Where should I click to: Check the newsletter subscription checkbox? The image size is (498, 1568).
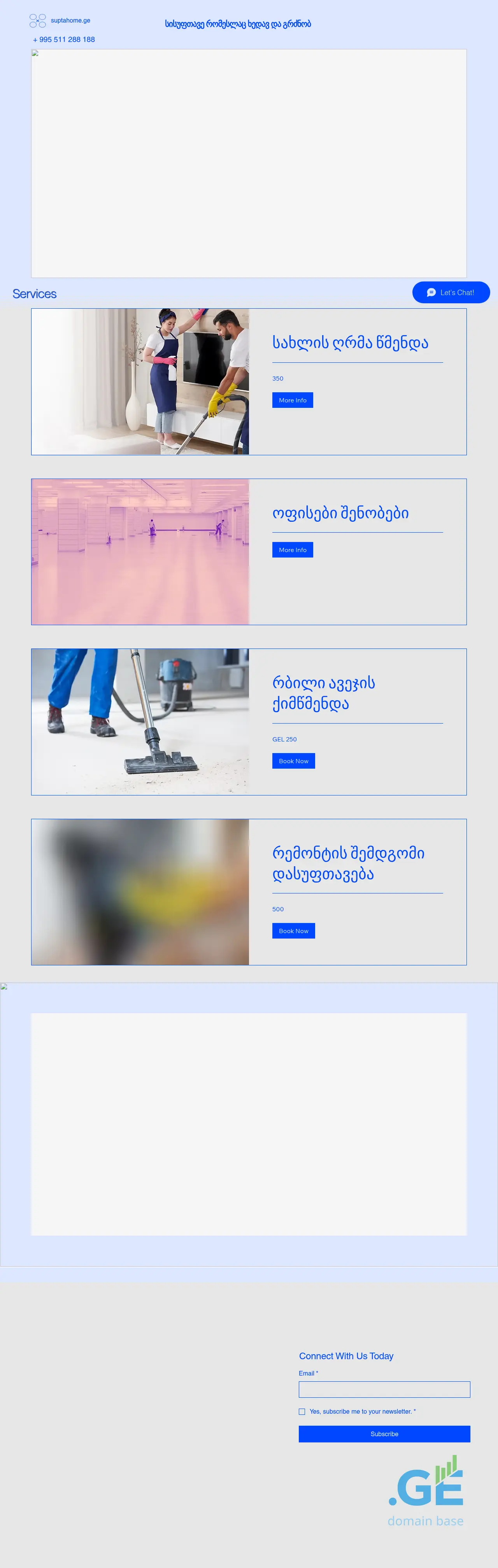click(x=302, y=1412)
